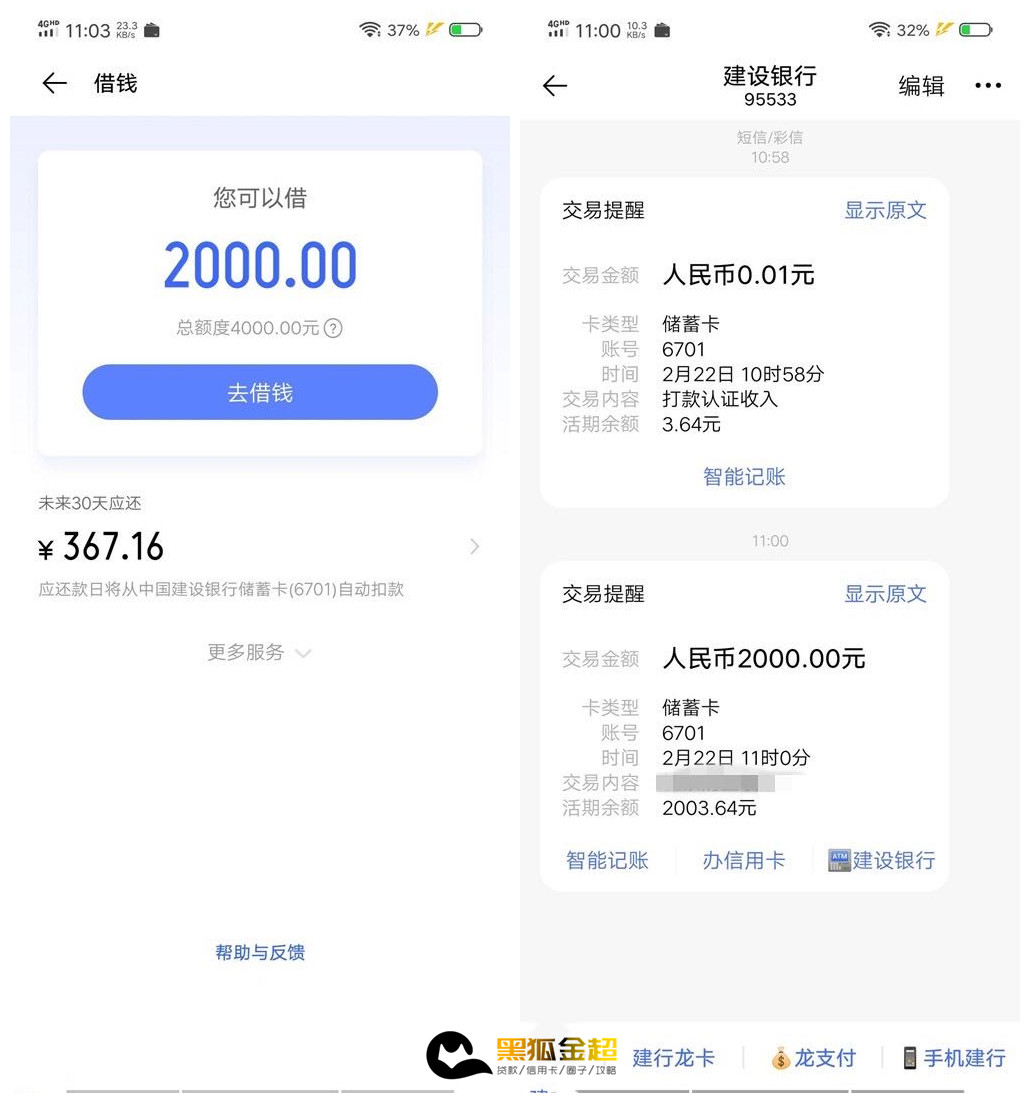Select the 龙支付 money bag icon
This screenshot has width=1030, height=1103.
(x=780, y=1058)
